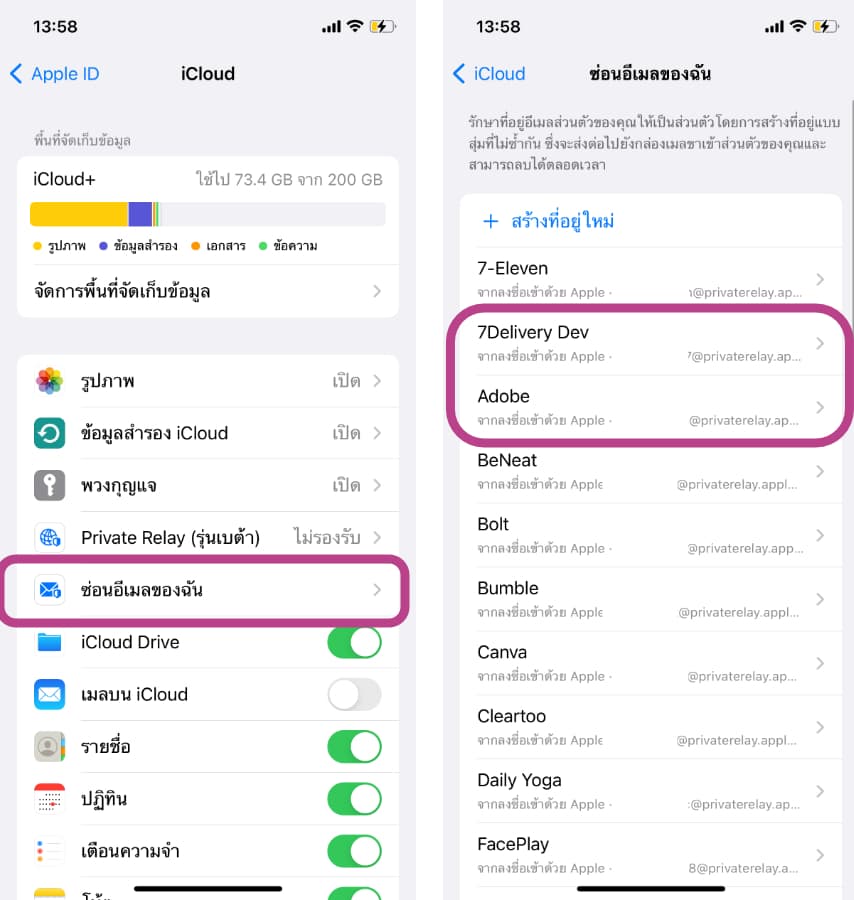Open the พวงกุญแจ (Keychain) row
This screenshot has width=854, height=900.
pos(207,485)
